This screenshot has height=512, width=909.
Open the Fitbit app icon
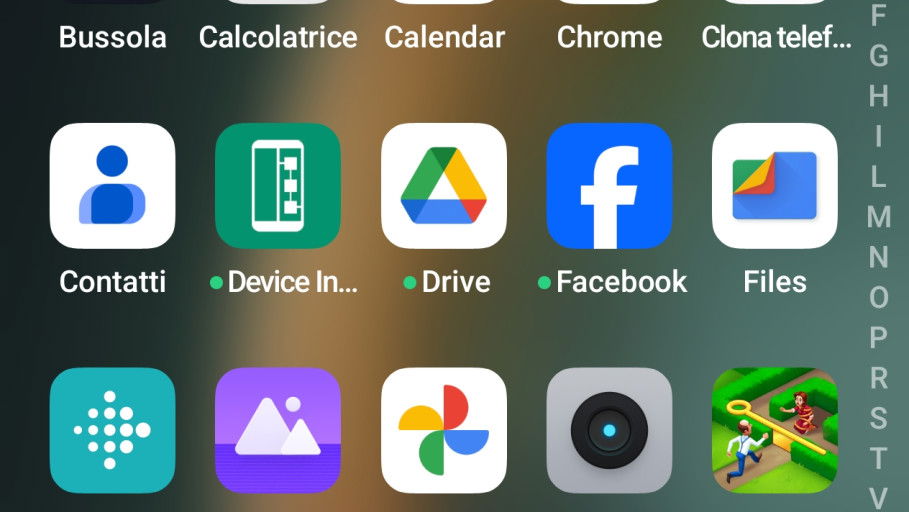pyautogui.click(x=112, y=430)
